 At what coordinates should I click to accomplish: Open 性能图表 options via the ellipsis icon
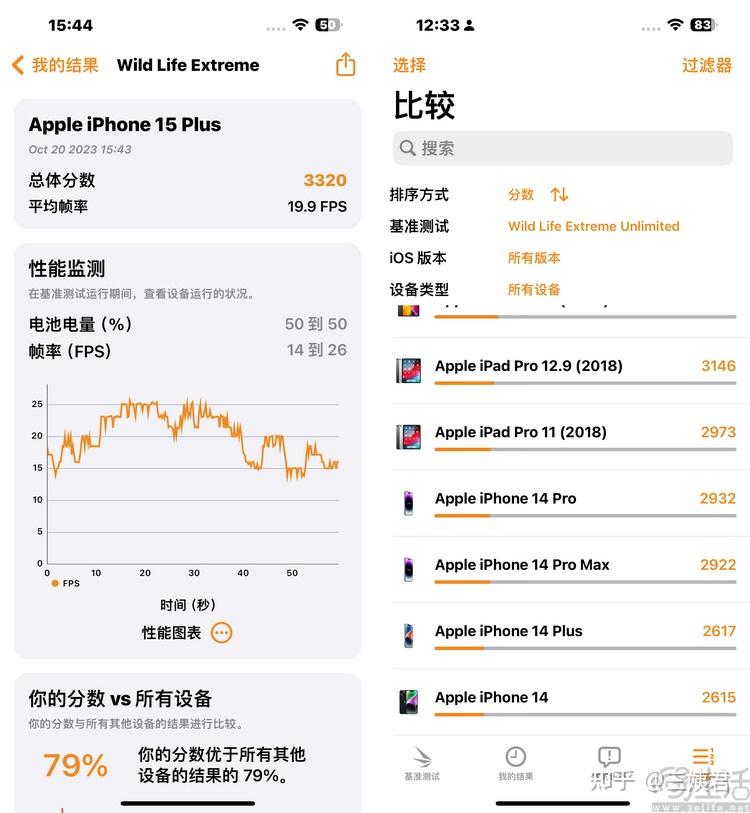coord(221,633)
